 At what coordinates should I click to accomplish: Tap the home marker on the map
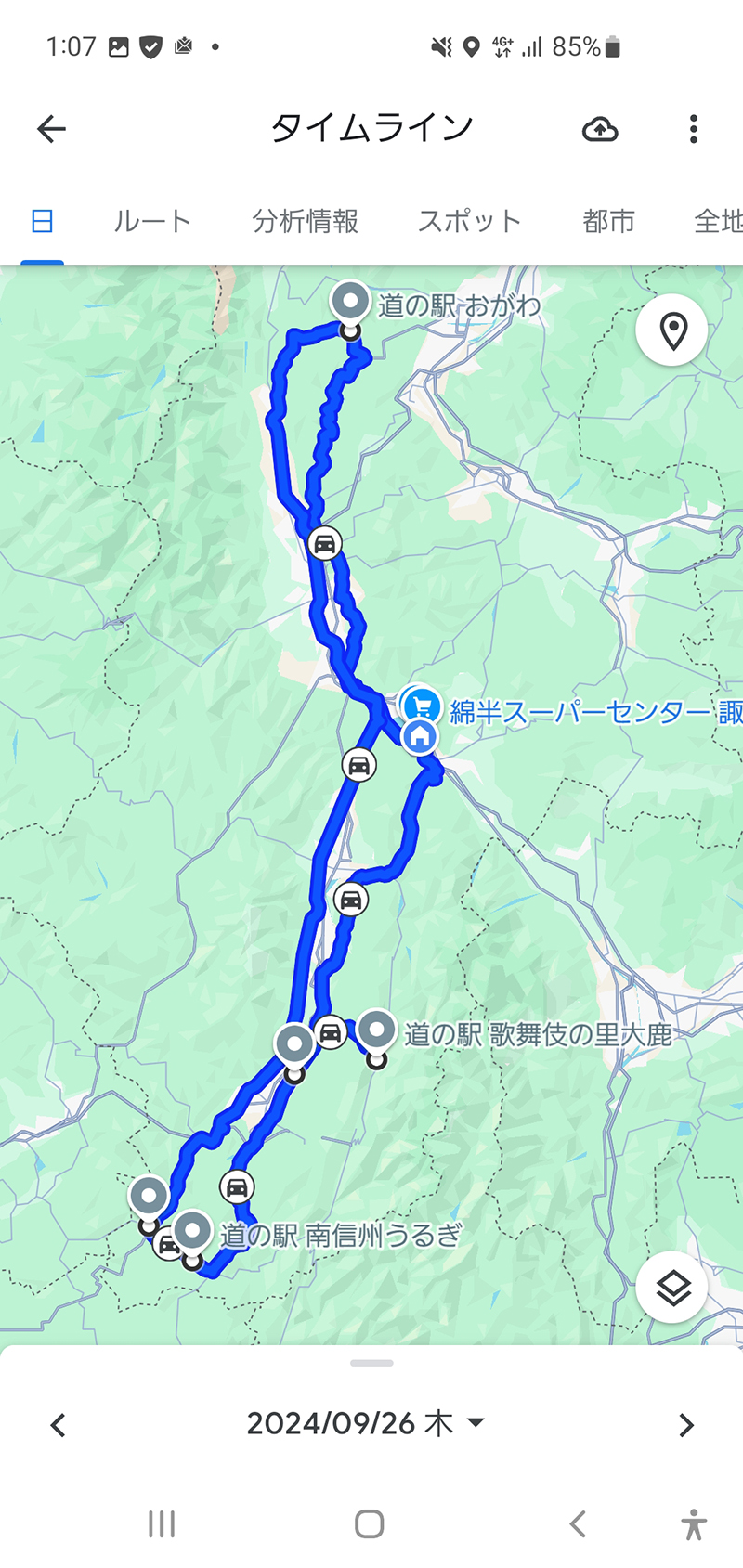click(x=420, y=737)
